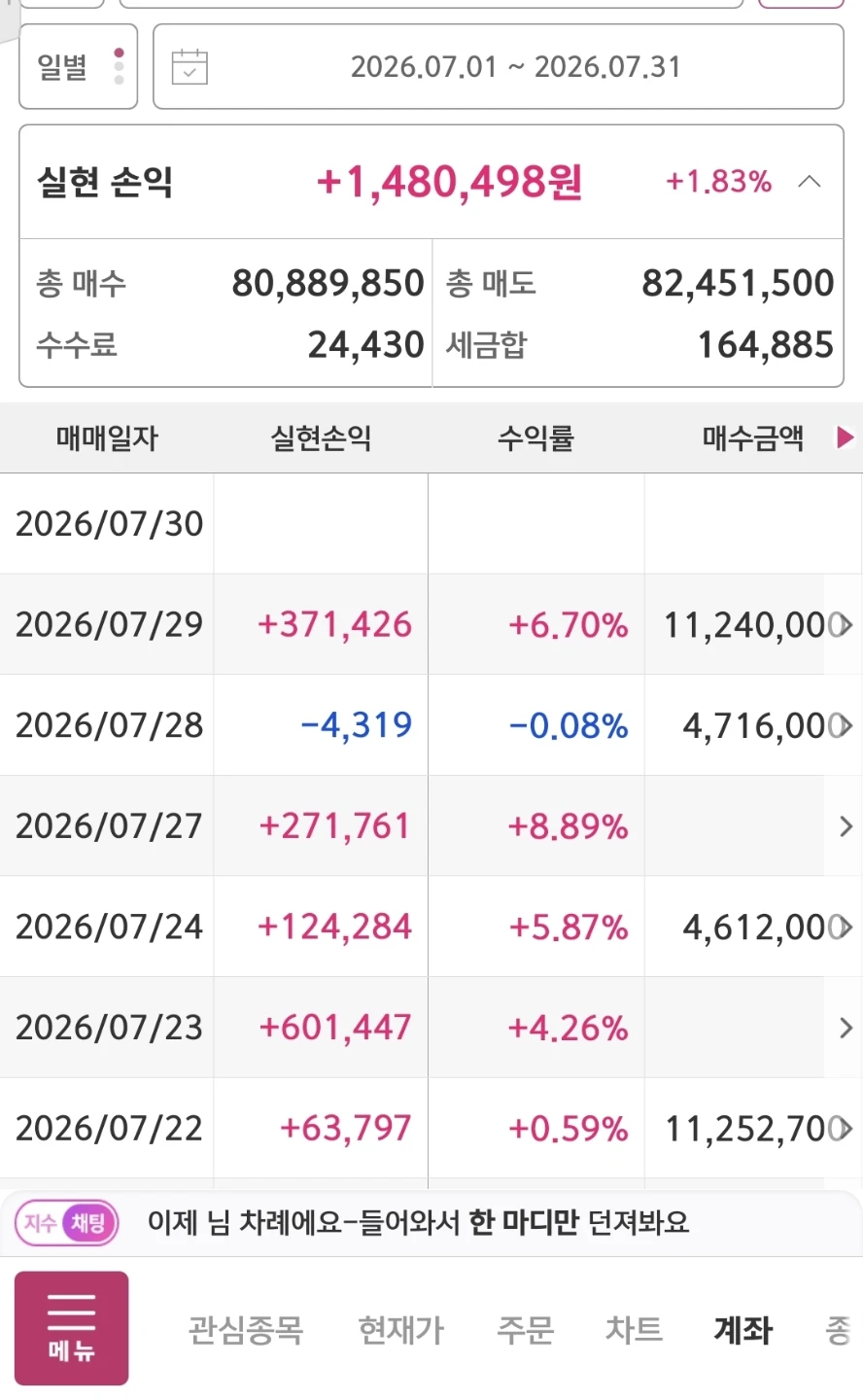Switch to the 주문 tab
The height and width of the screenshot is (1400, 863).
526,1329
